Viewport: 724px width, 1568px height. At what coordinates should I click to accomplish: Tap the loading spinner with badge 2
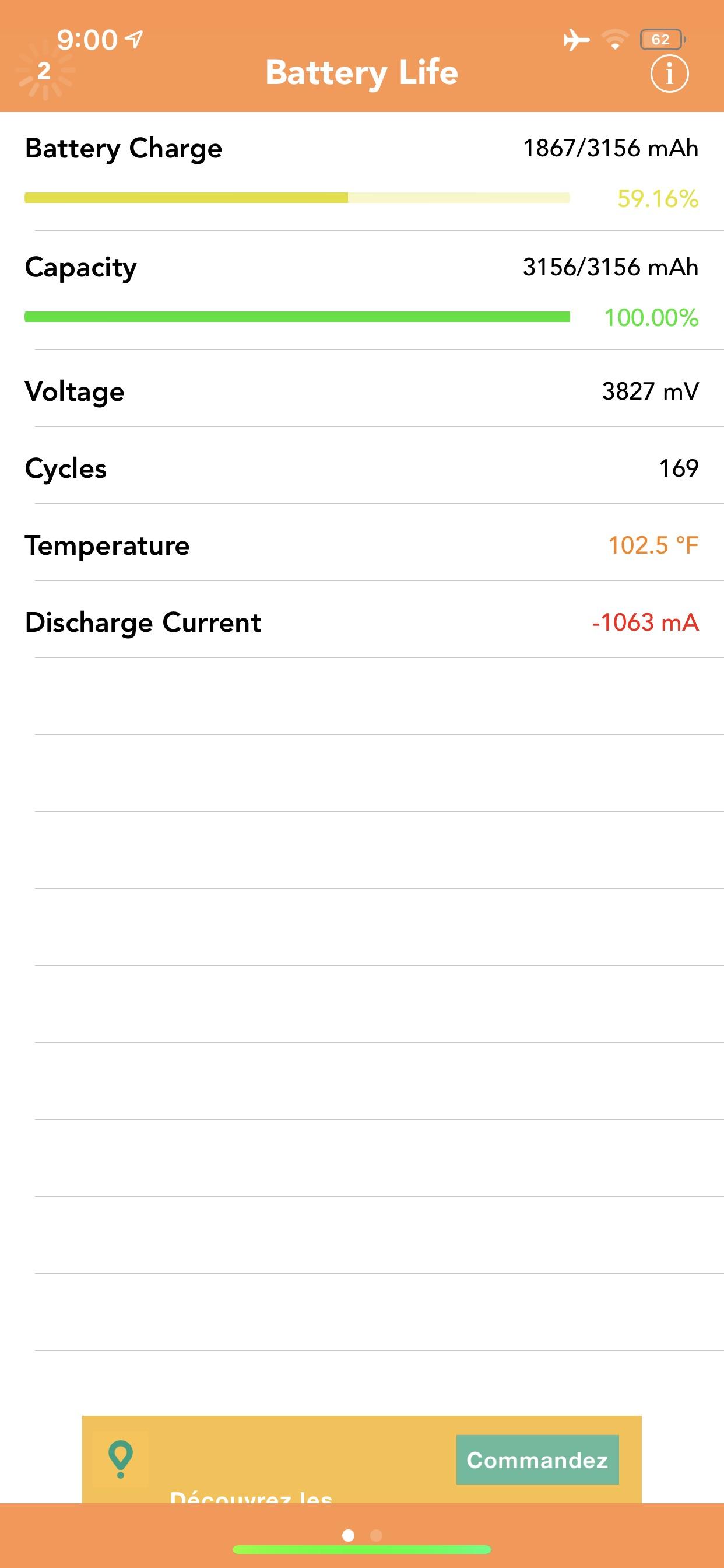coord(44,73)
